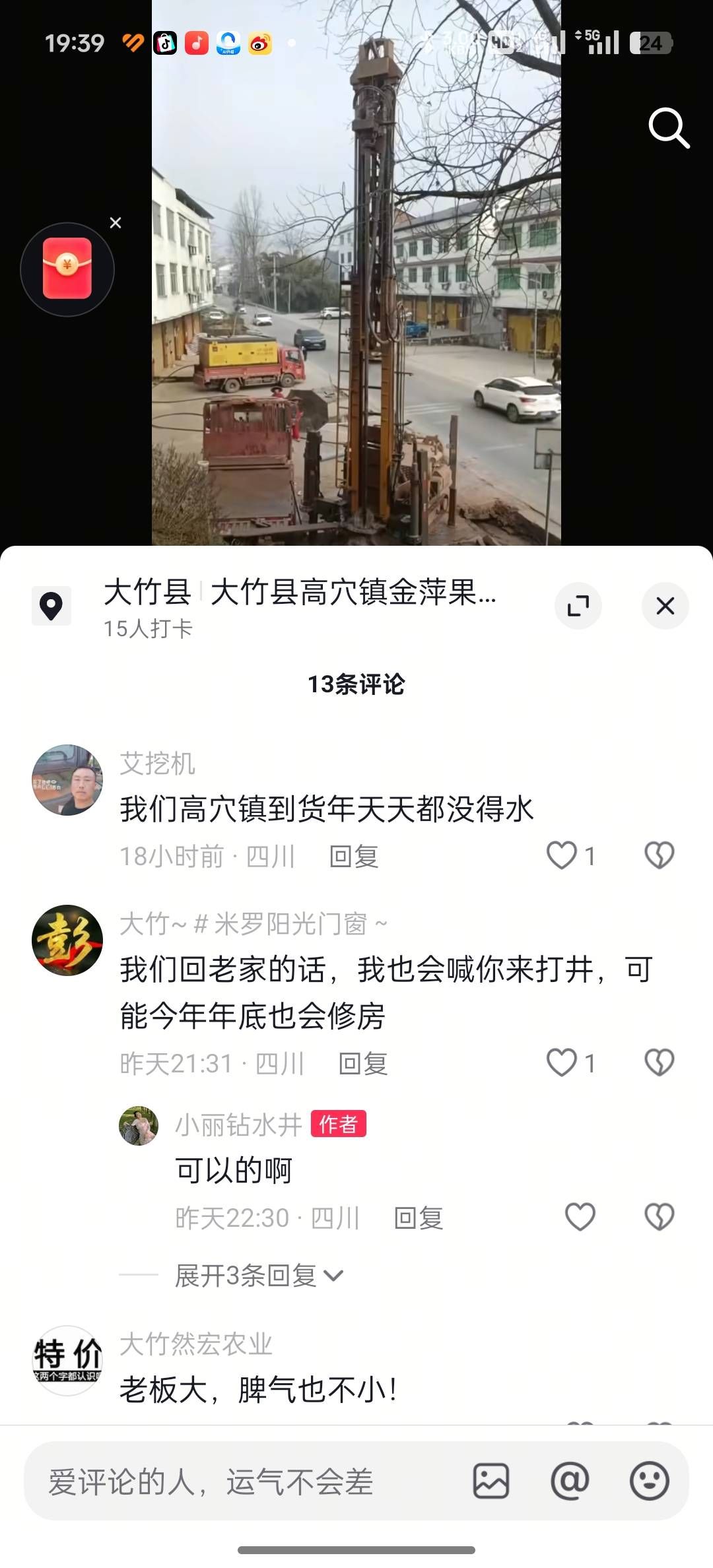Open 大竹然宏农业's profile avatar

(x=67, y=1361)
